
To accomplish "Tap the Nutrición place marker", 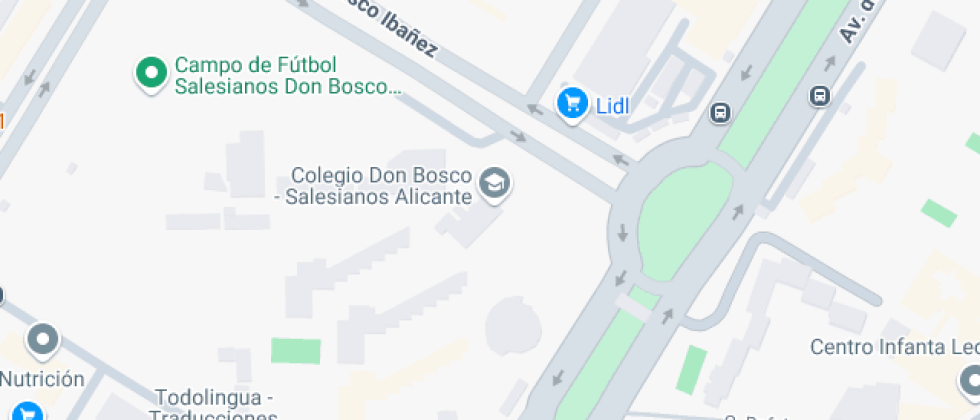I will tap(43, 341).
